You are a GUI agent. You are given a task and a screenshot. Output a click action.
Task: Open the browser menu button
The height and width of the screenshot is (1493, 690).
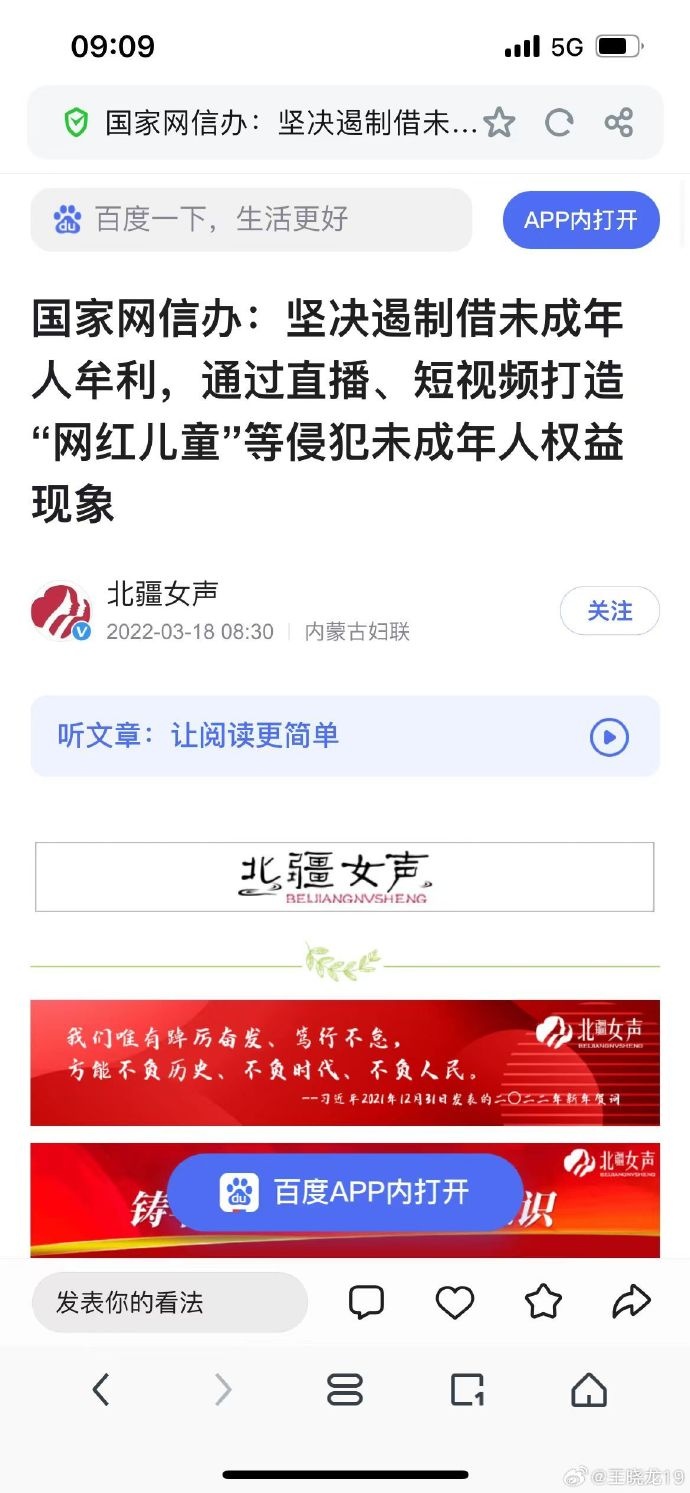pos(345,1390)
